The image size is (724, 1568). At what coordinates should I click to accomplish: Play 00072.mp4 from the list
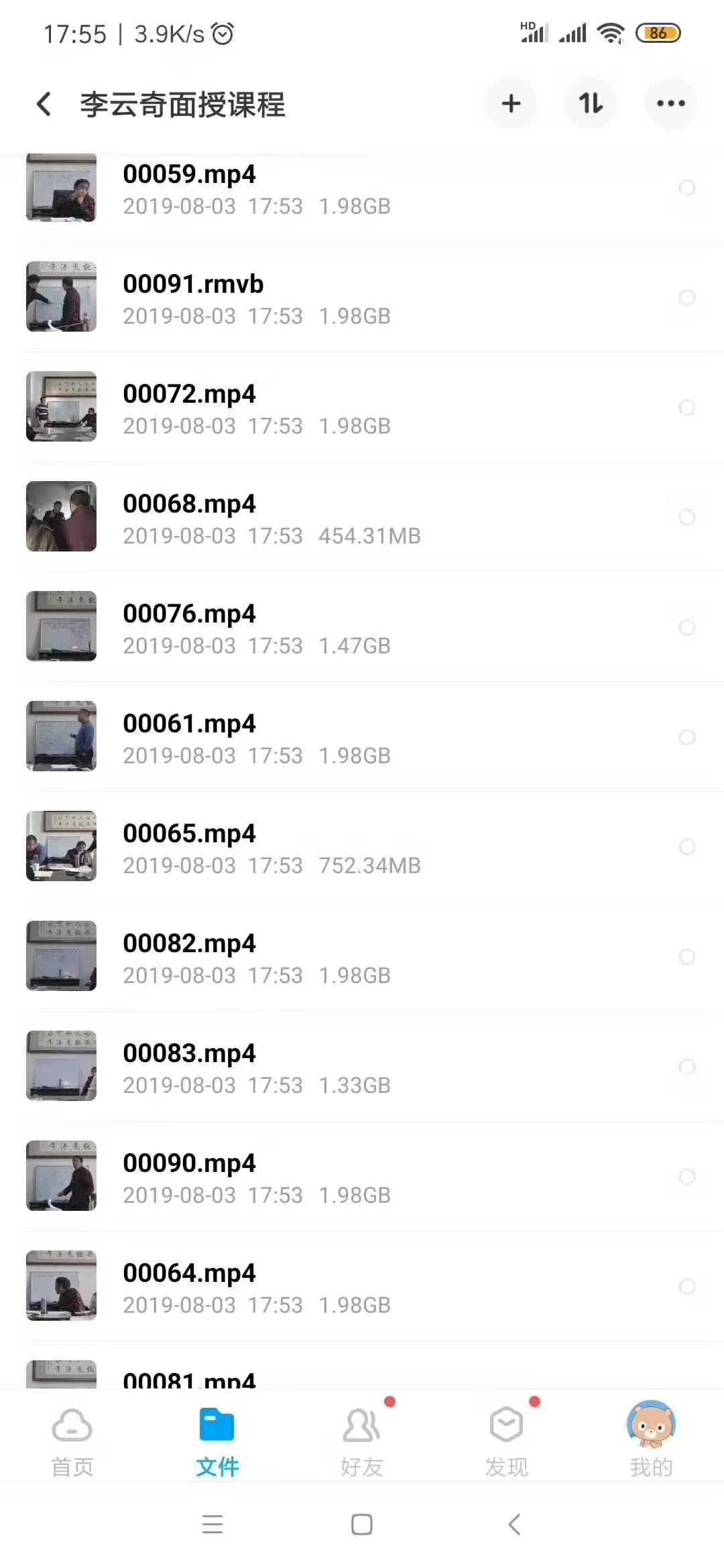click(x=190, y=408)
